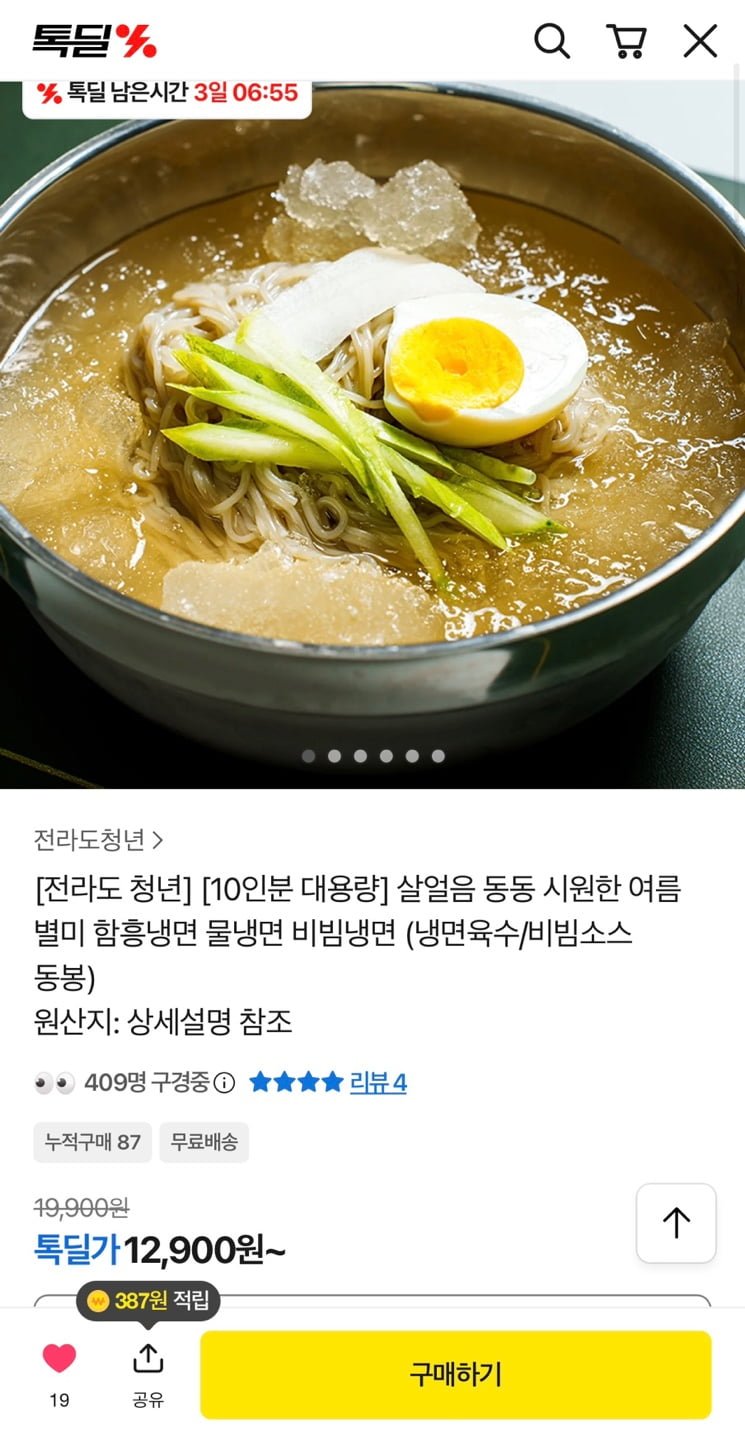Tap the heart icon to like the product
This screenshot has height=1440, width=745.
pos(59,1359)
